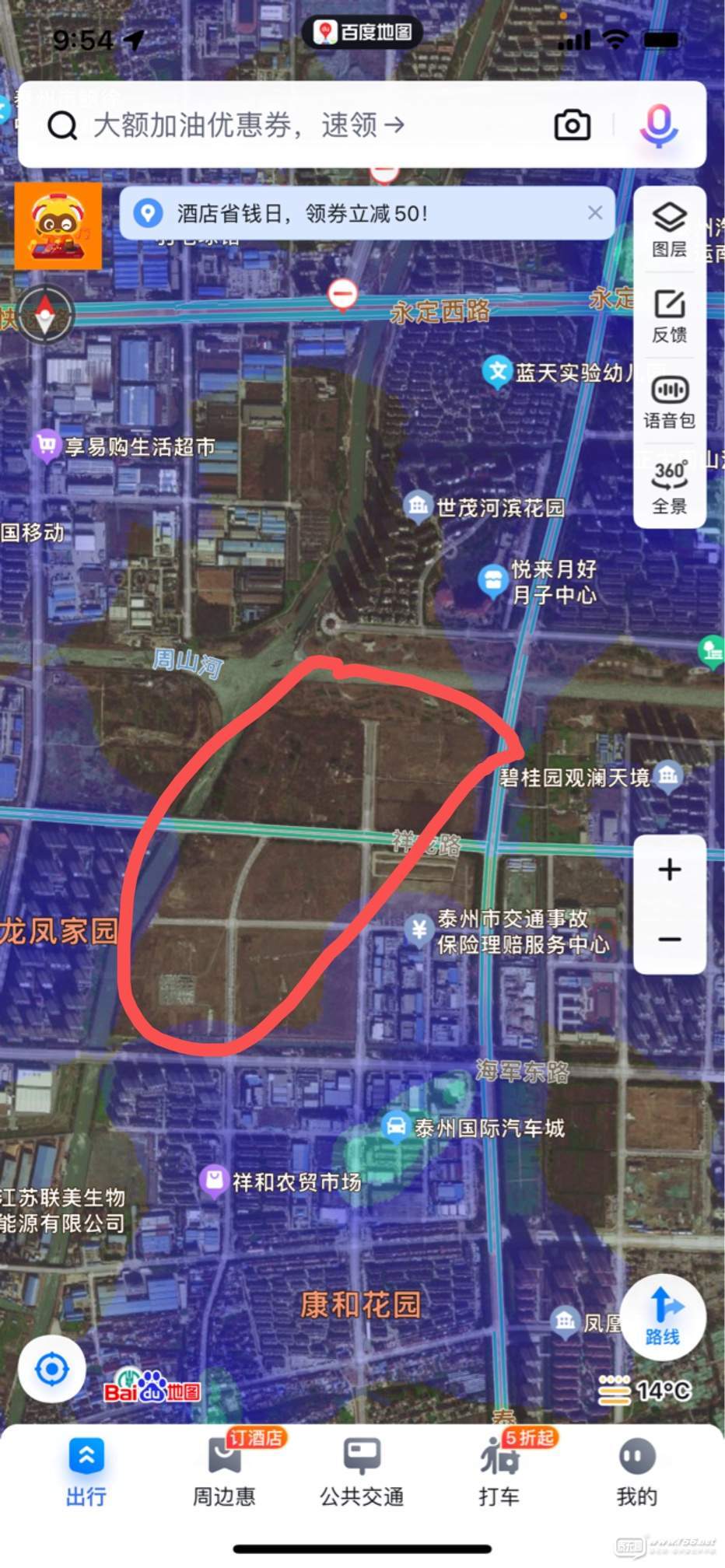Open camera search in the search bar
This screenshot has width=725, height=1568.
(x=572, y=125)
